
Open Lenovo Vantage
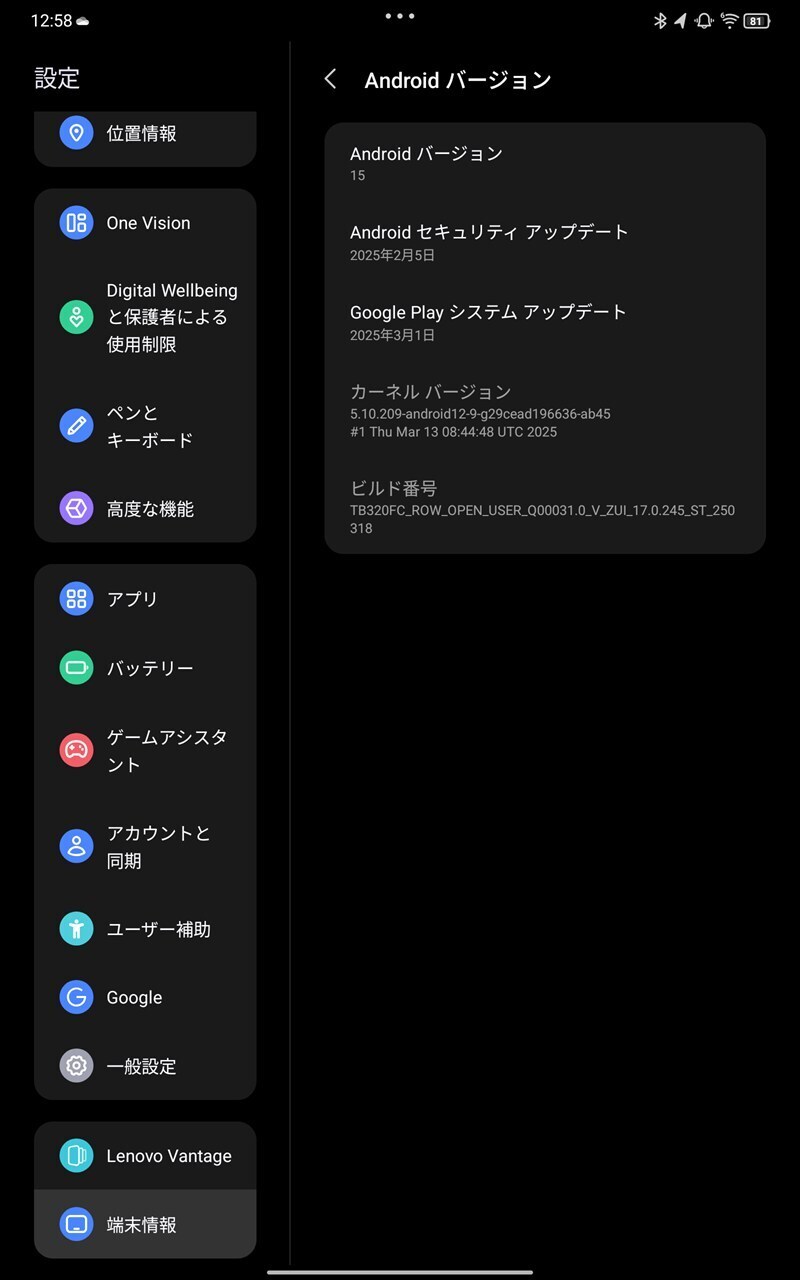tap(145, 1156)
